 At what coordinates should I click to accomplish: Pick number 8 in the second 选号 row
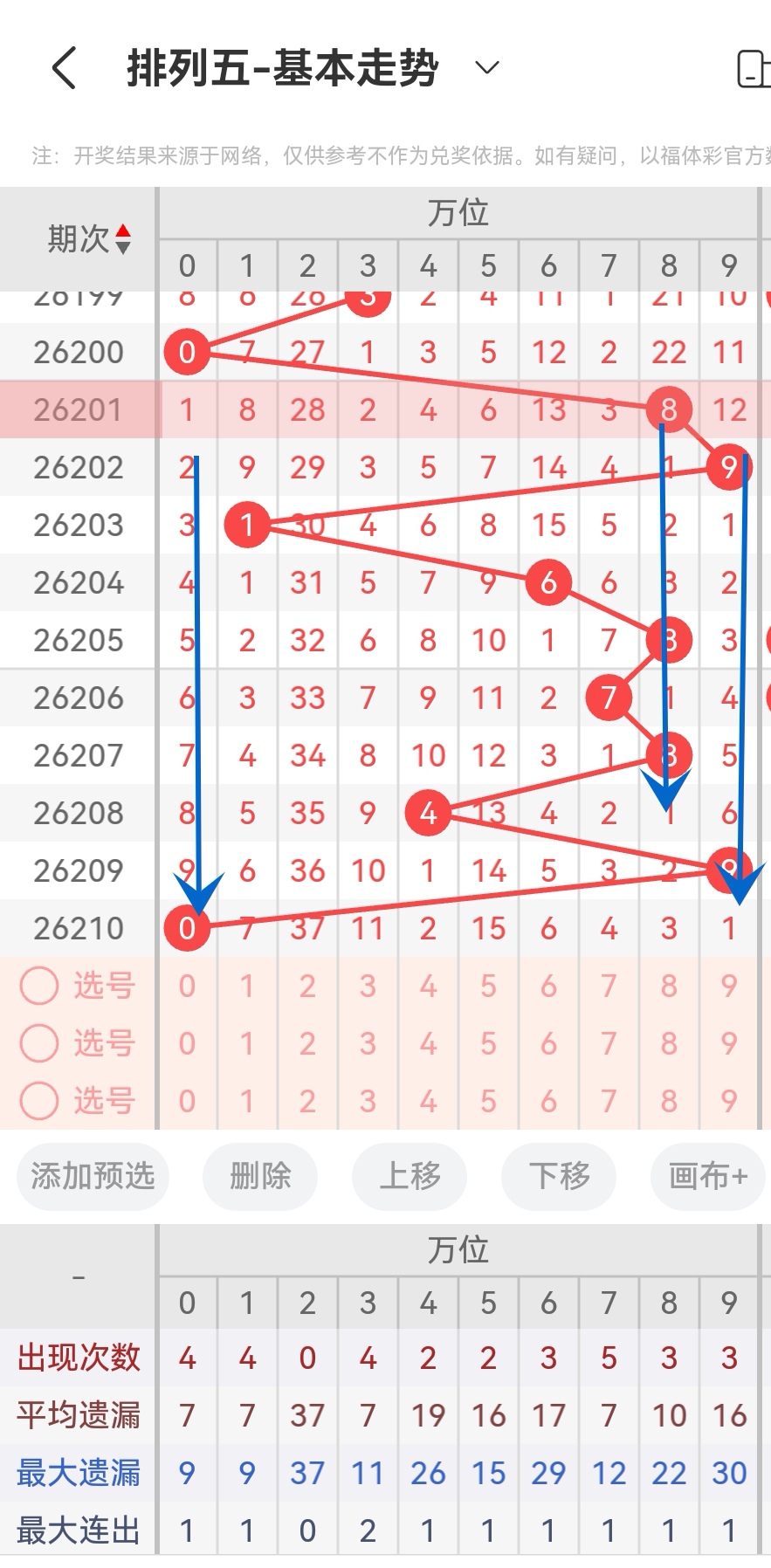pos(669,1043)
